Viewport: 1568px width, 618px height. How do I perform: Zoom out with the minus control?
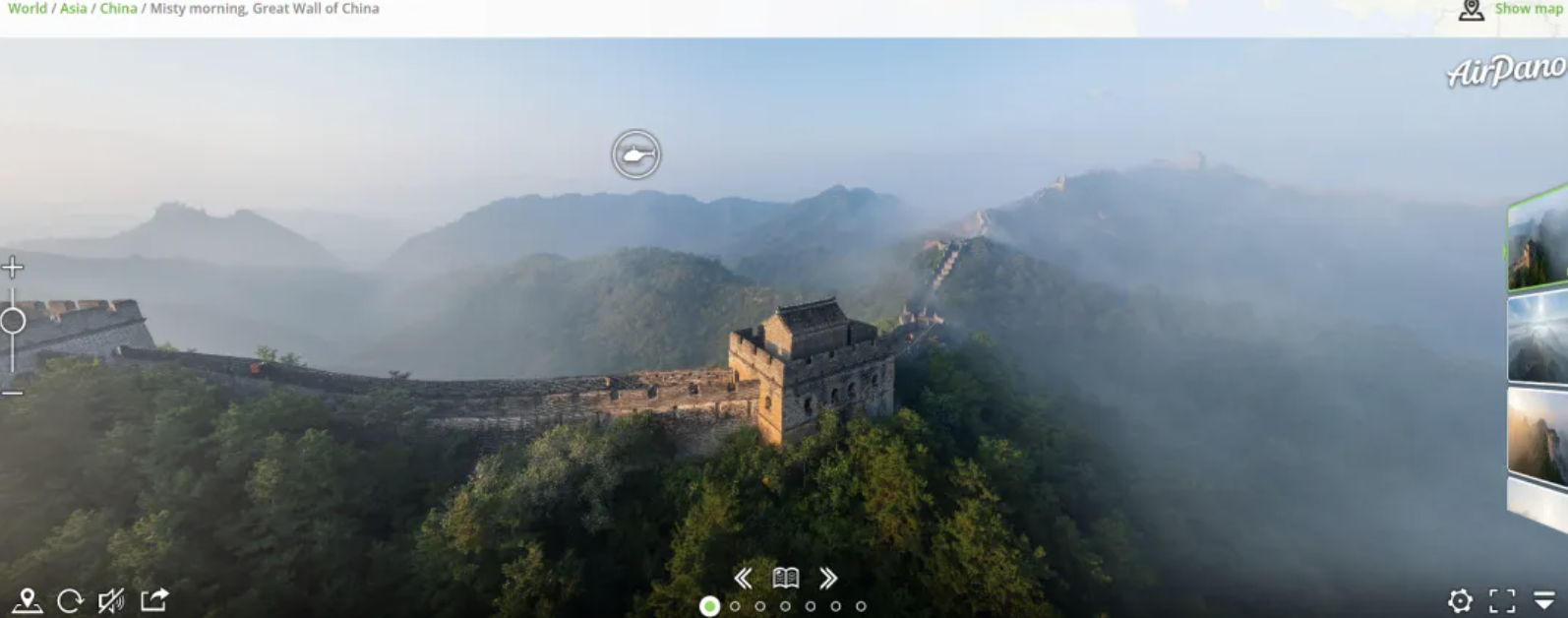13,394
